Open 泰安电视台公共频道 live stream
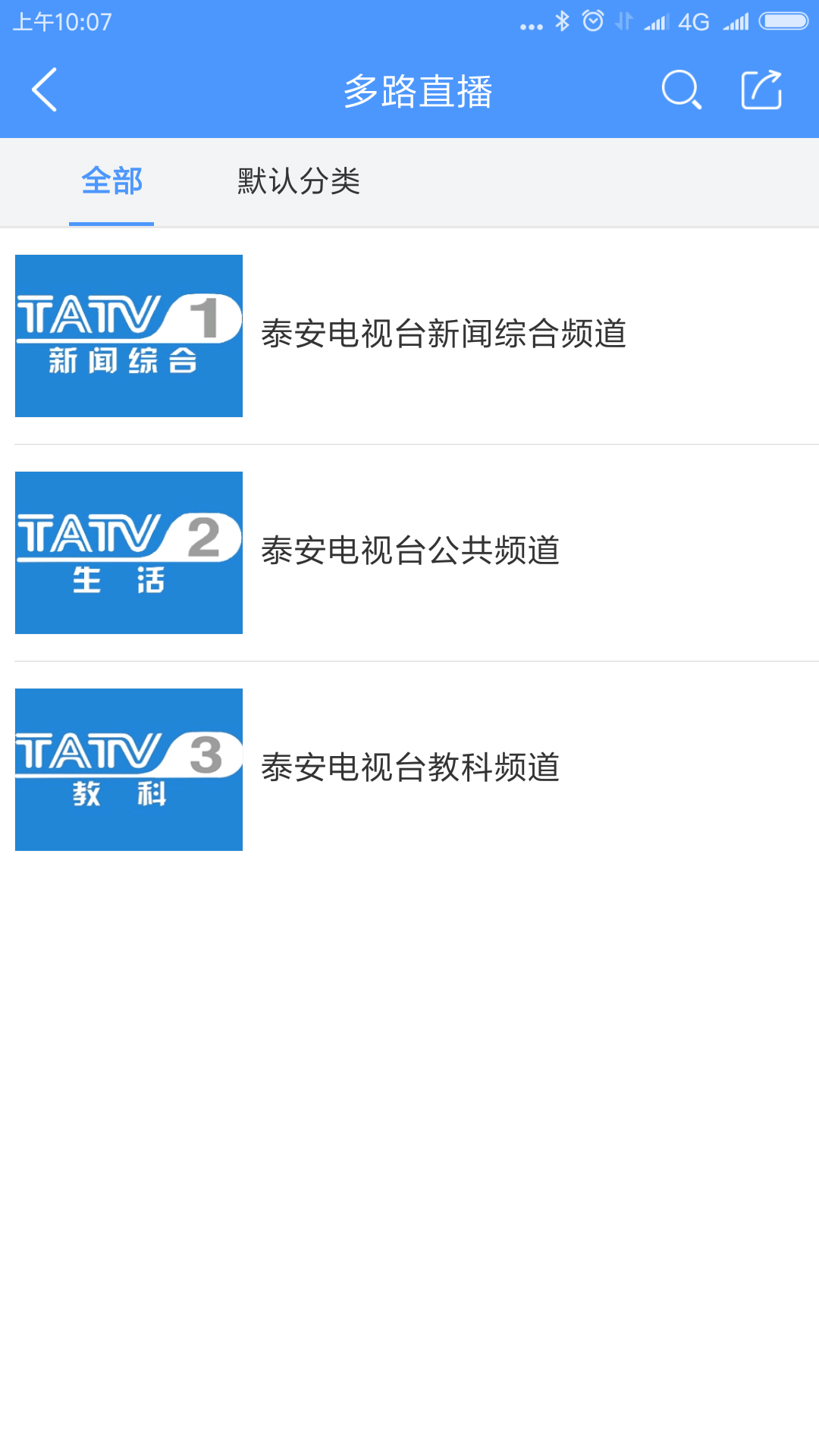The width and height of the screenshot is (819, 1456). click(x=409, y=553)
